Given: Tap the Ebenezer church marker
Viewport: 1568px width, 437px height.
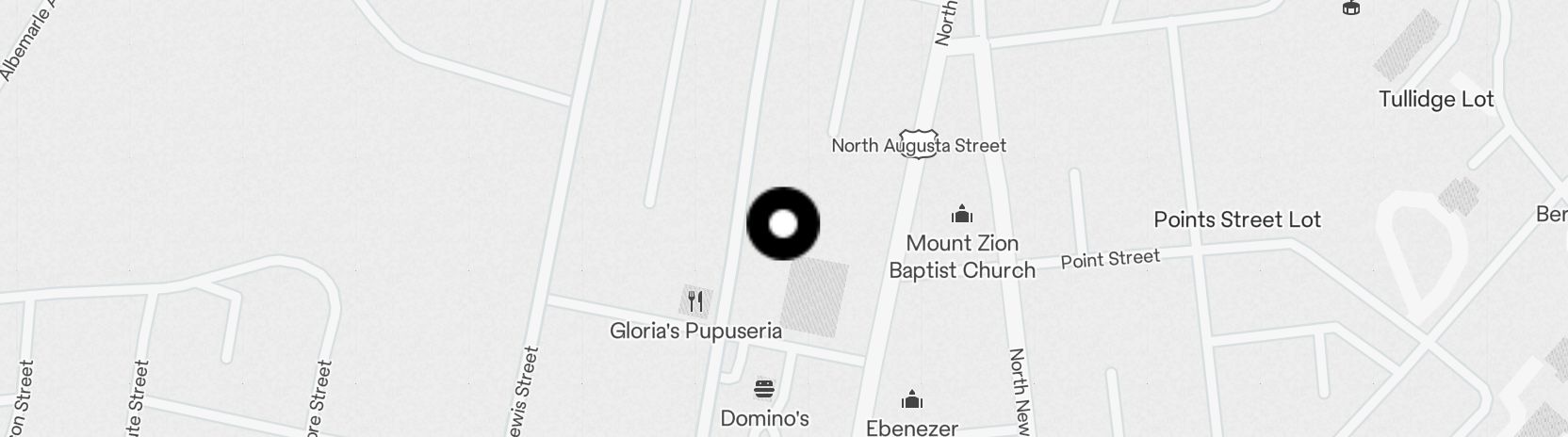Looking at the screenshot, I should (911, 399).
